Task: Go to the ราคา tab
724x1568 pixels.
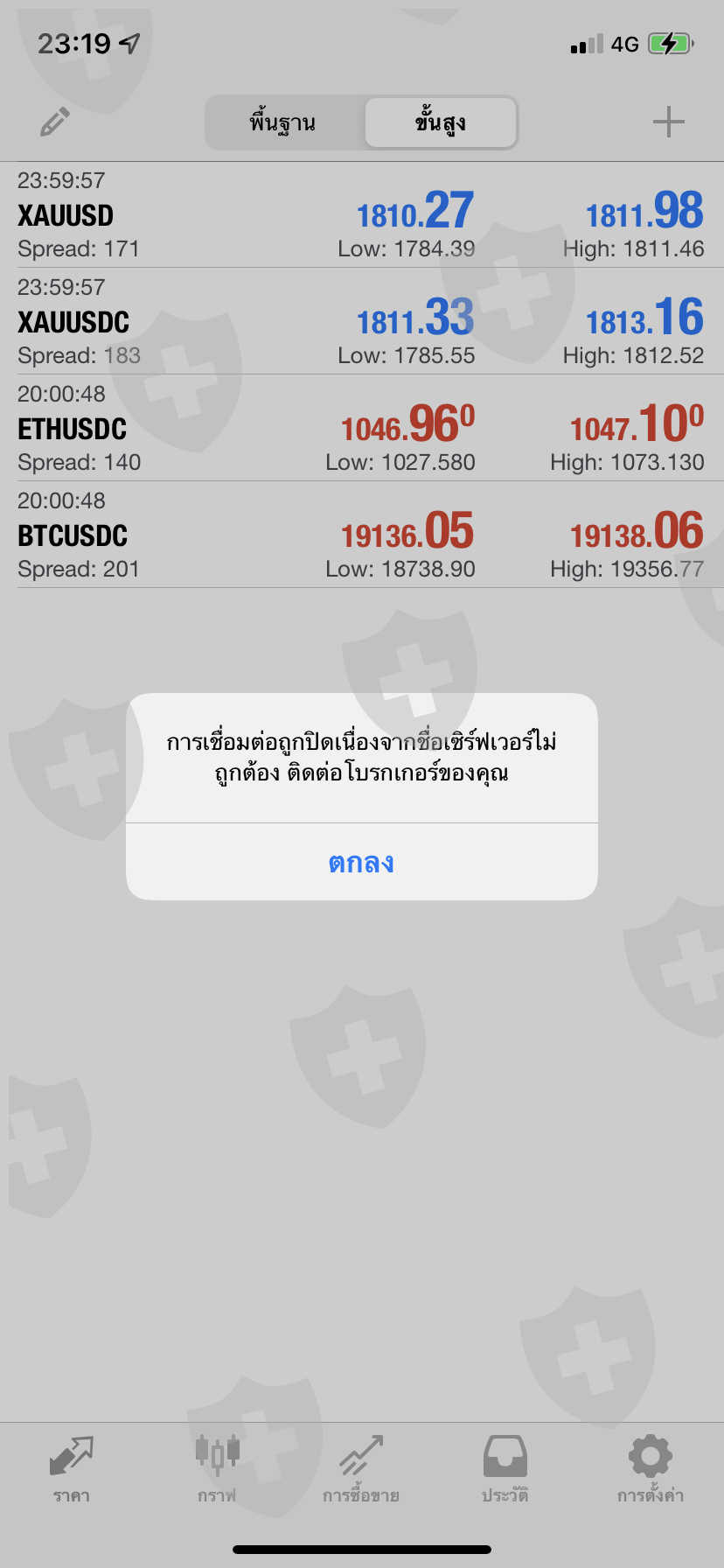Action: [x=71, y=1470]
